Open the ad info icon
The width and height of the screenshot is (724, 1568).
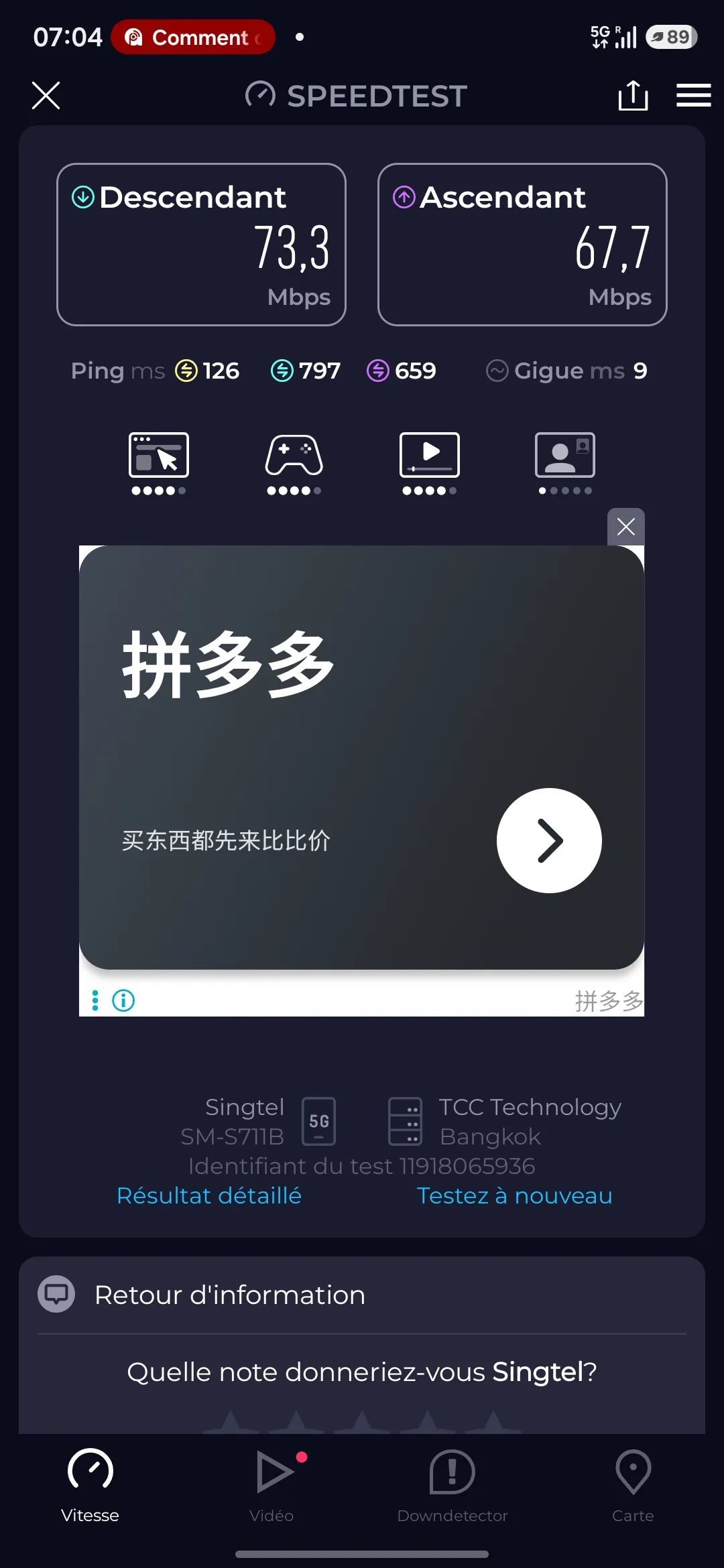coord(123,1000)
